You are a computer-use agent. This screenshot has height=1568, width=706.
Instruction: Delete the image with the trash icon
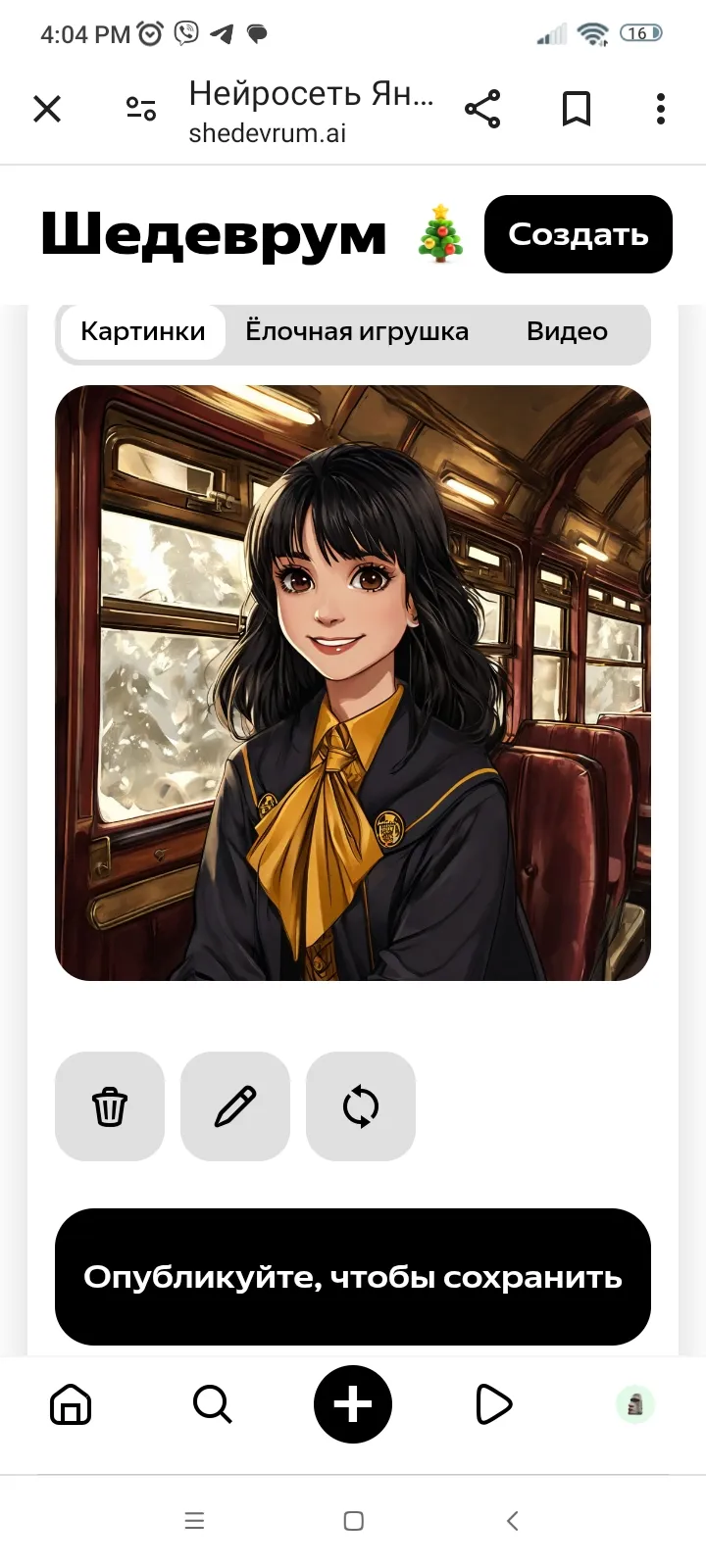pos(110,1106)
